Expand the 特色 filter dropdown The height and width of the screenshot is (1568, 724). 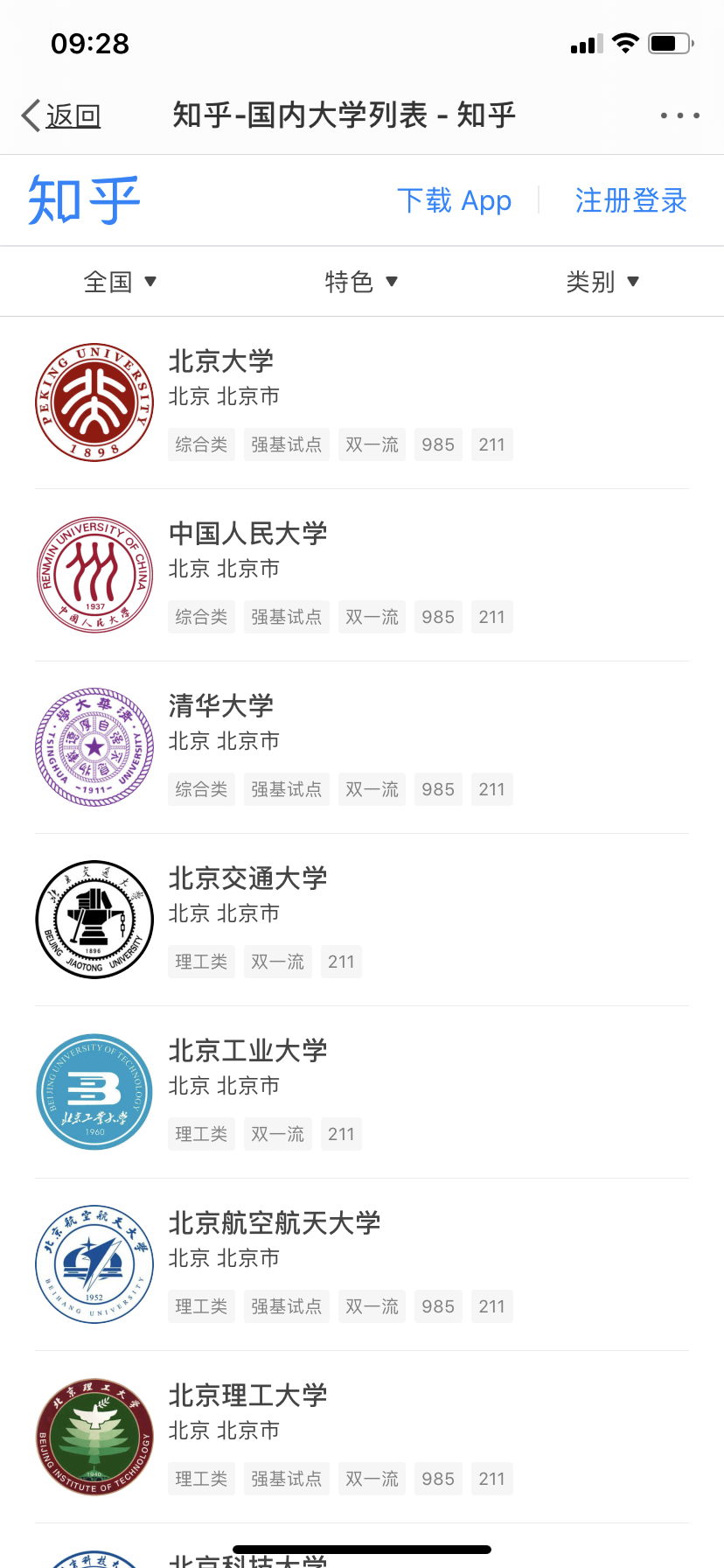pyautogui.click(x=362, y=281)
